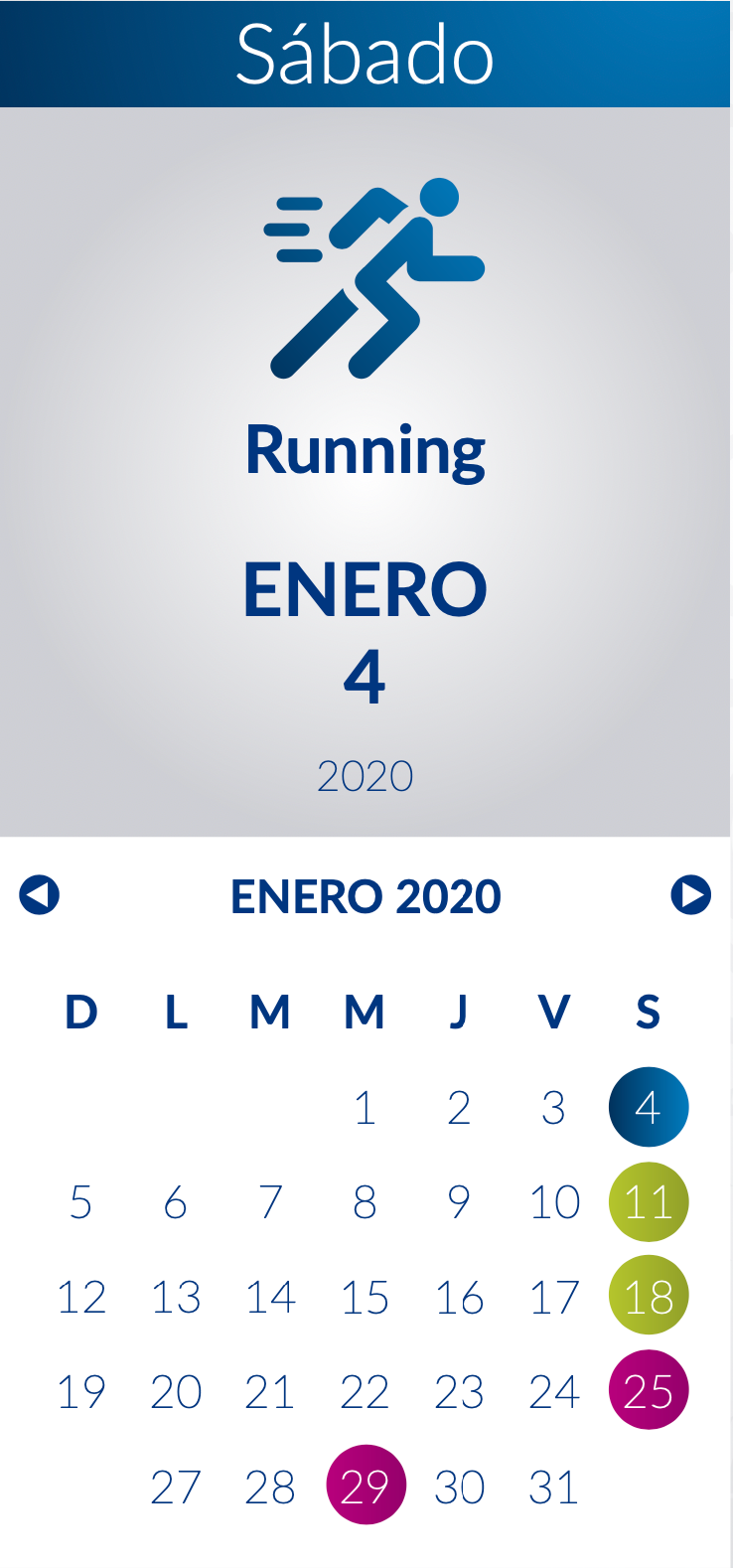View the event on January 18
The image size is (733, 1568).
(x=649, y=1297)
